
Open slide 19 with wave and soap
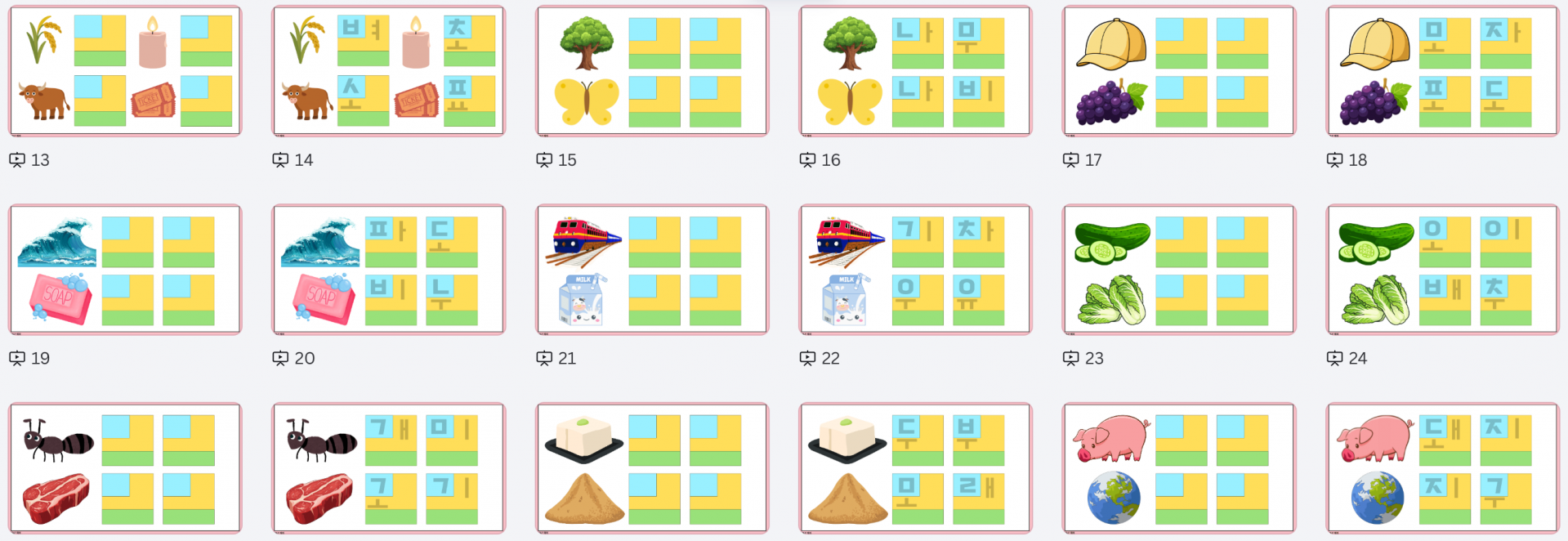[125, 270]
